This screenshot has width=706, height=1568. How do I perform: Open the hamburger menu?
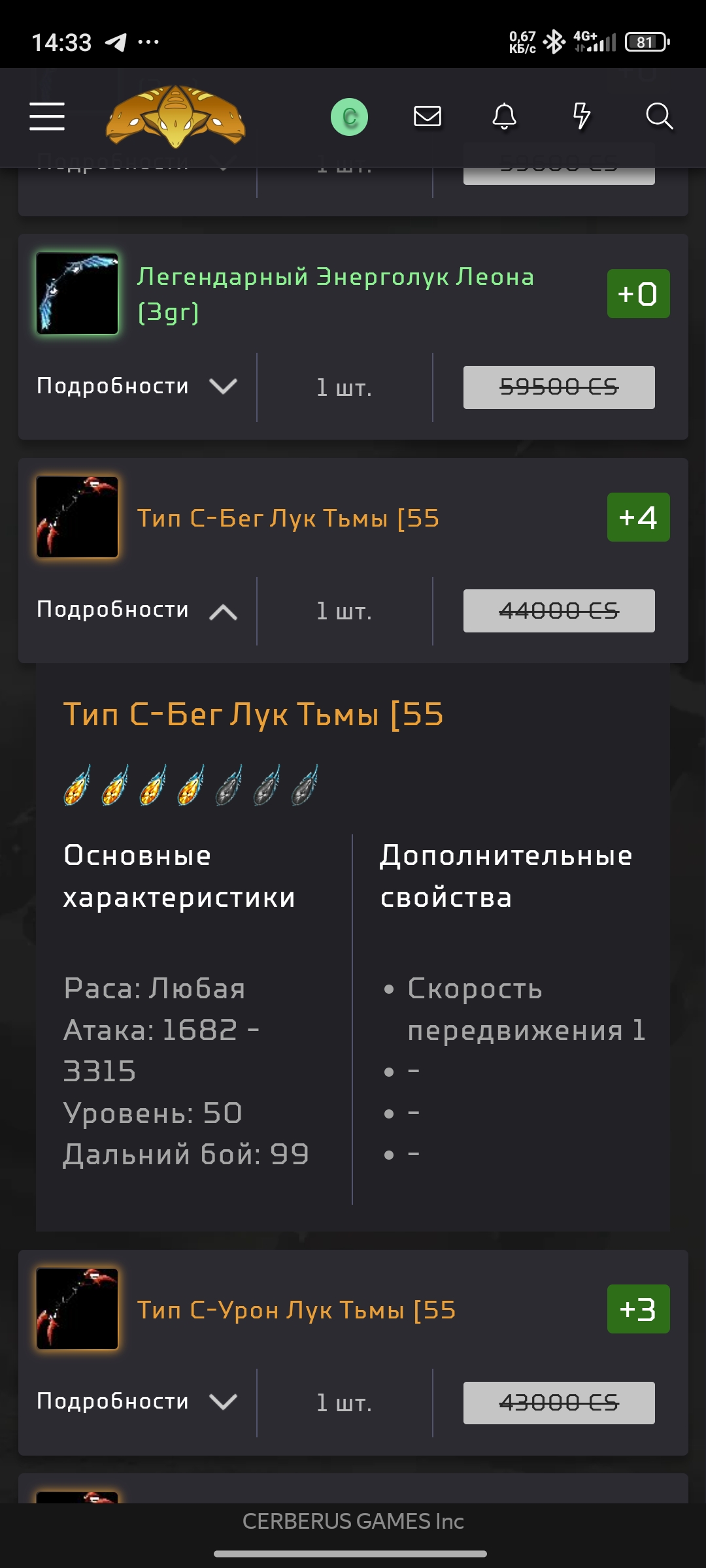click(x=47, y=116)
